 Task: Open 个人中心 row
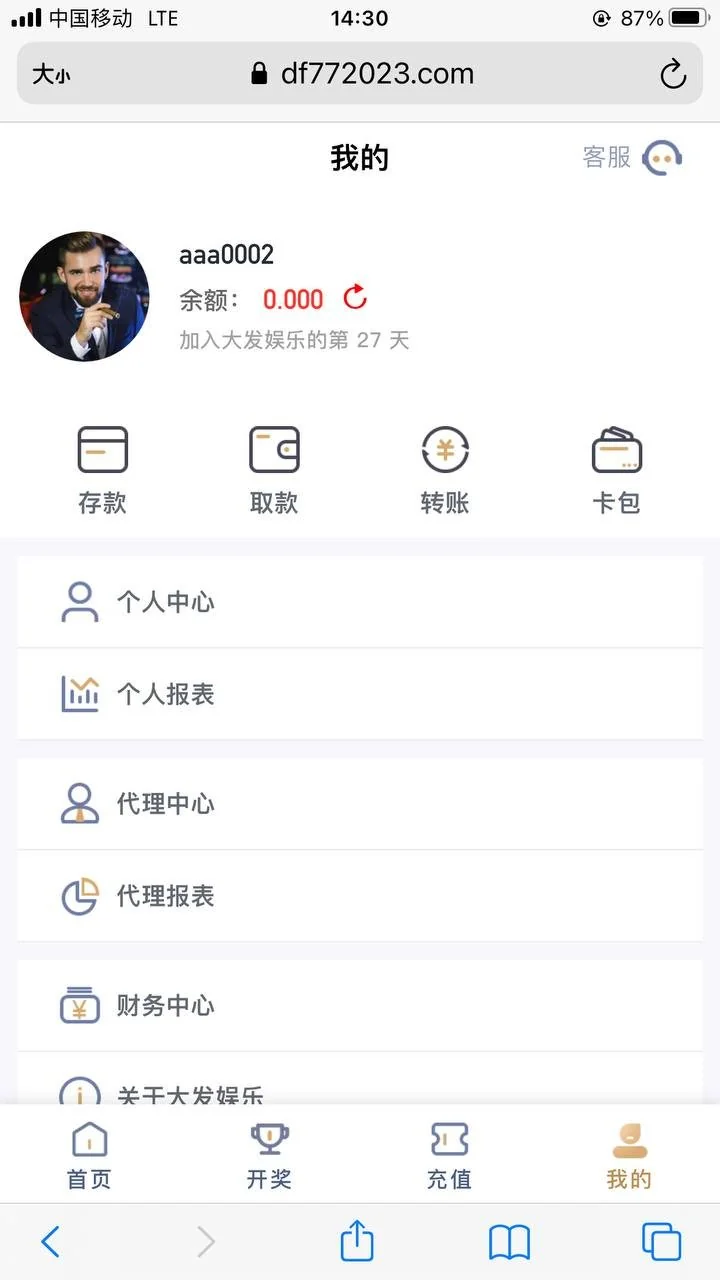click(360, 602)
